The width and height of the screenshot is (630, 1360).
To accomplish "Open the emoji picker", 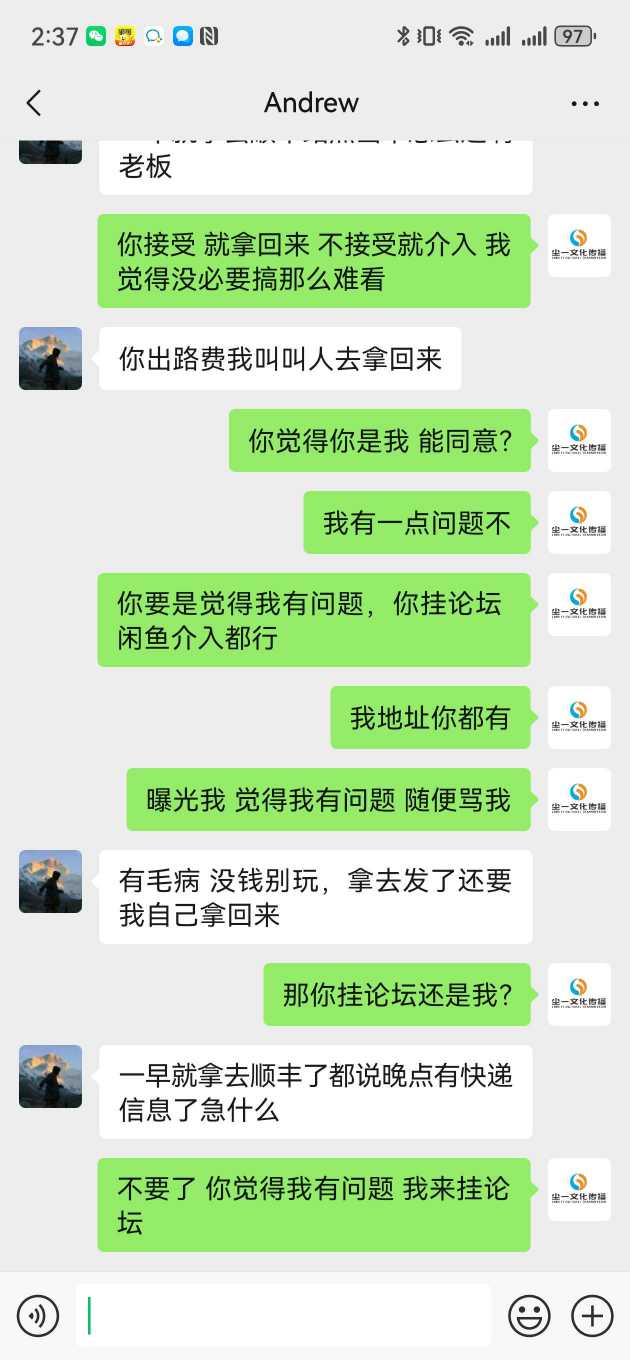I will coord(529,1315).
